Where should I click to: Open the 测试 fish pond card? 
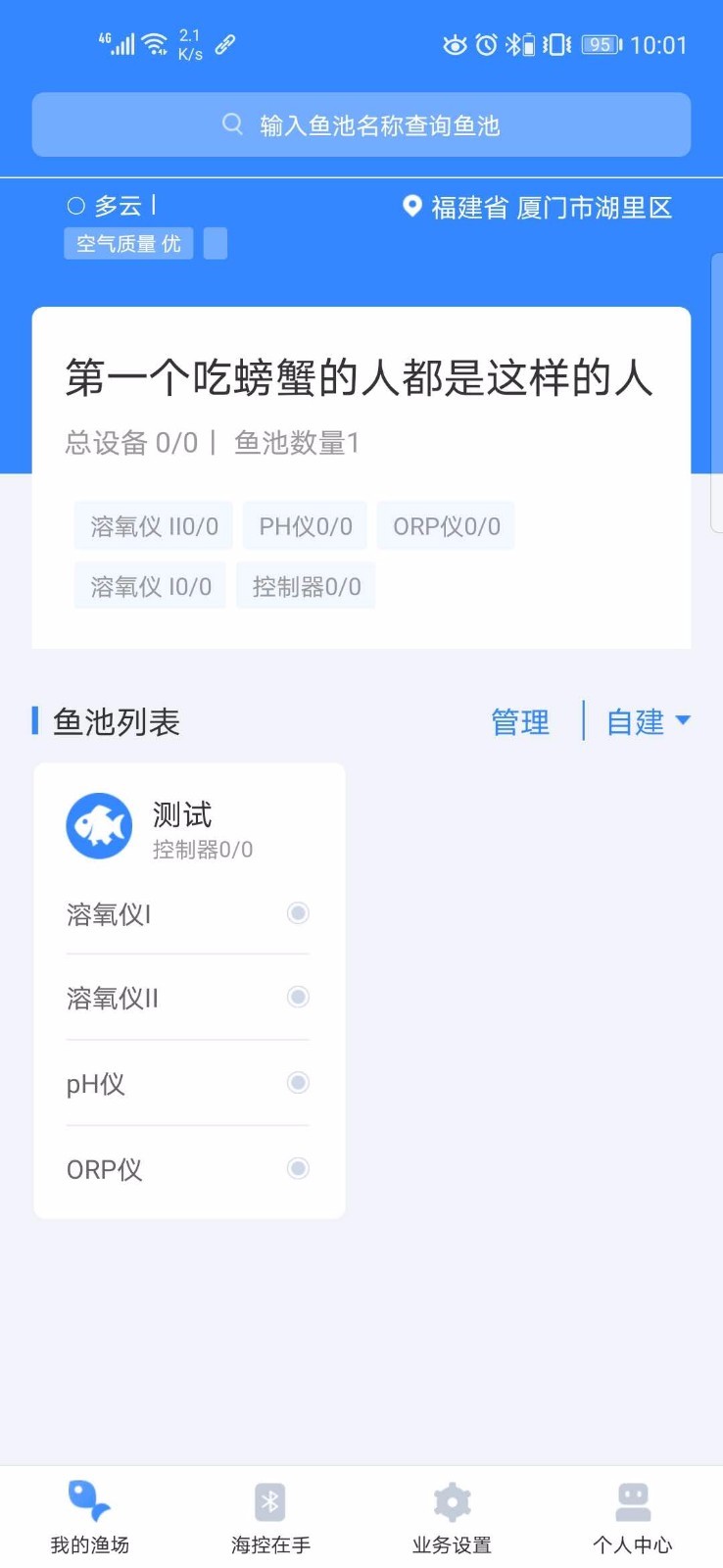[189, 826]
